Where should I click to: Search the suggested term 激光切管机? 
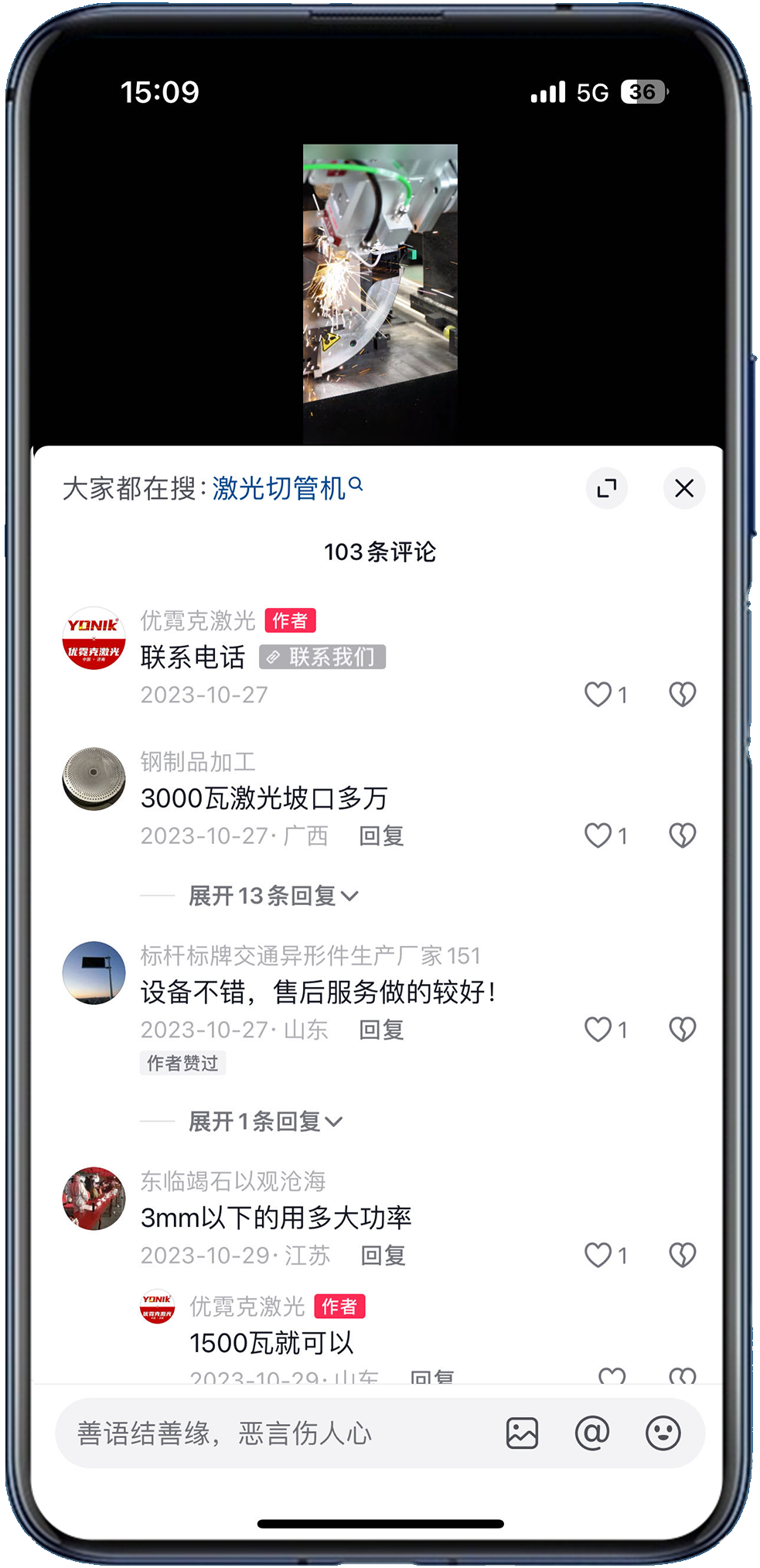pyautogui.click(x=286, y=488)
